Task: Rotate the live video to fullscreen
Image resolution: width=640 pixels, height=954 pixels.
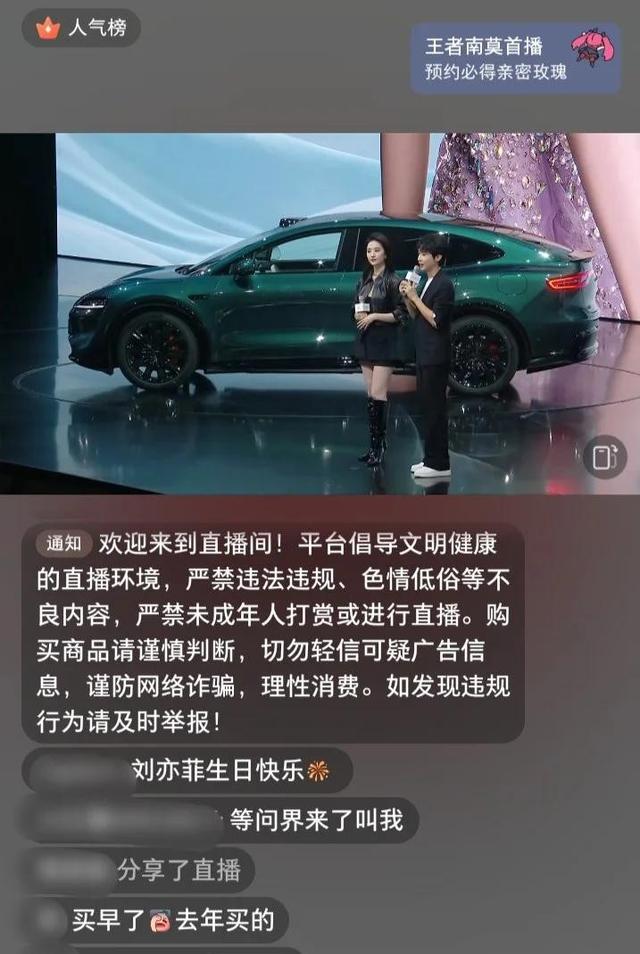Action: click(604, 457)
